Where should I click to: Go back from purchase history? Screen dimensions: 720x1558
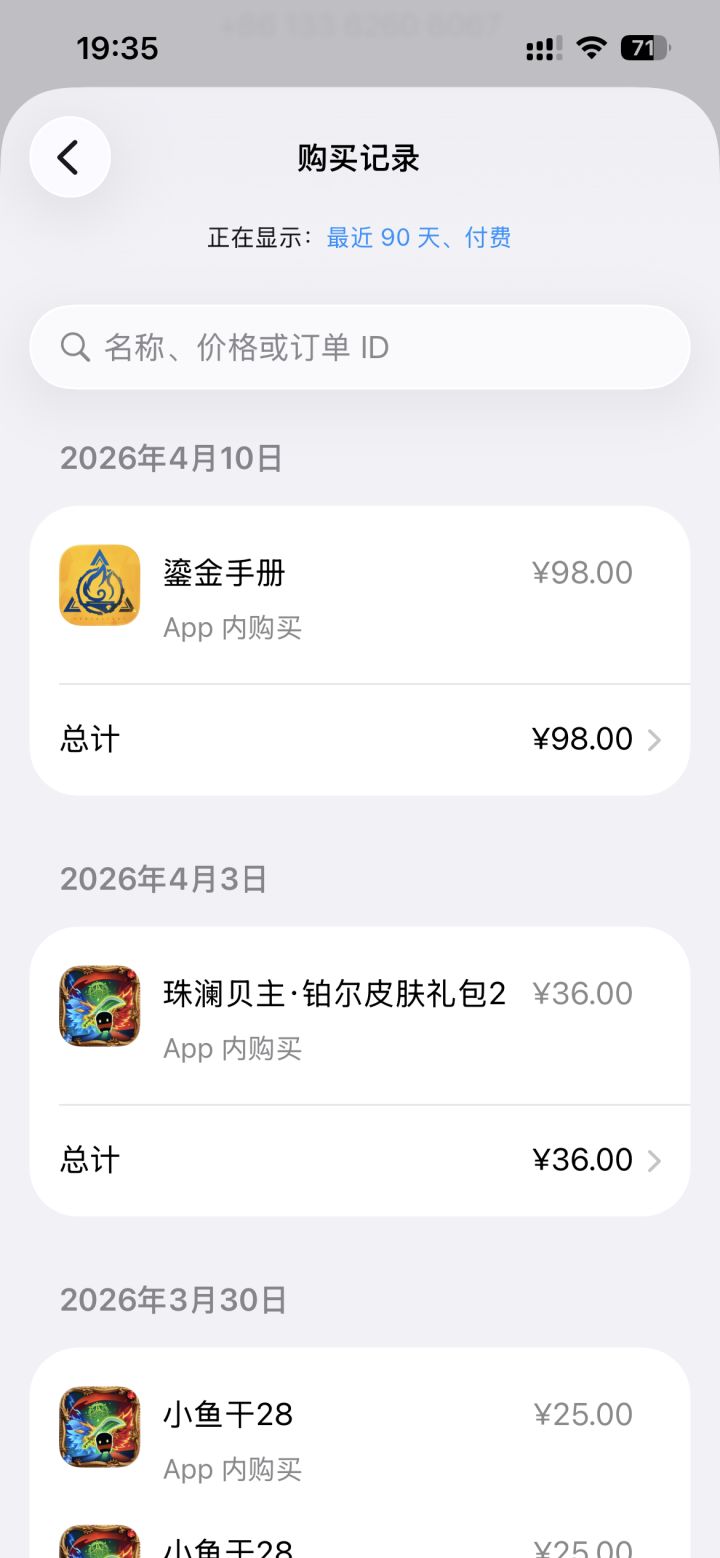69,157
